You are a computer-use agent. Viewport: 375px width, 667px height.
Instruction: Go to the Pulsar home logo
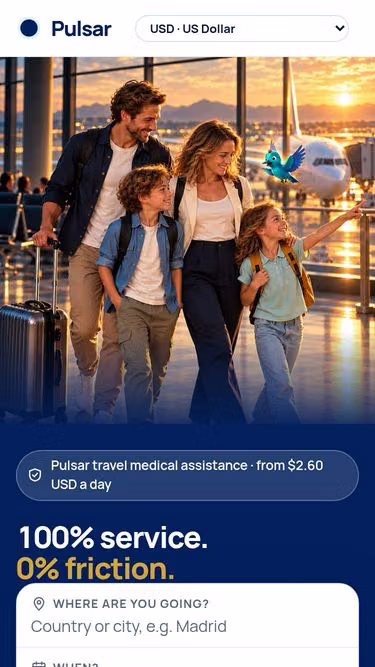[65, 29]
